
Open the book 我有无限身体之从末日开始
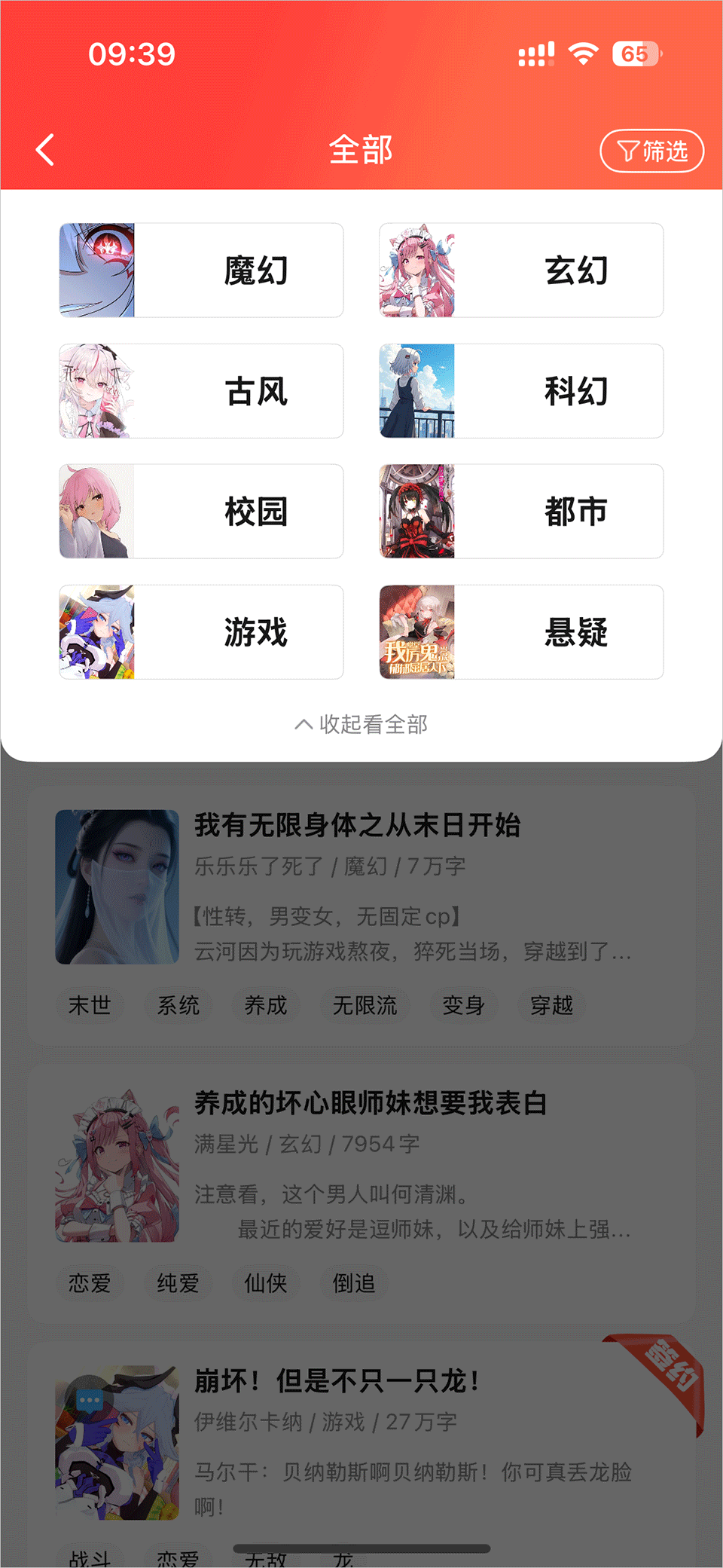tap(357, 825)
